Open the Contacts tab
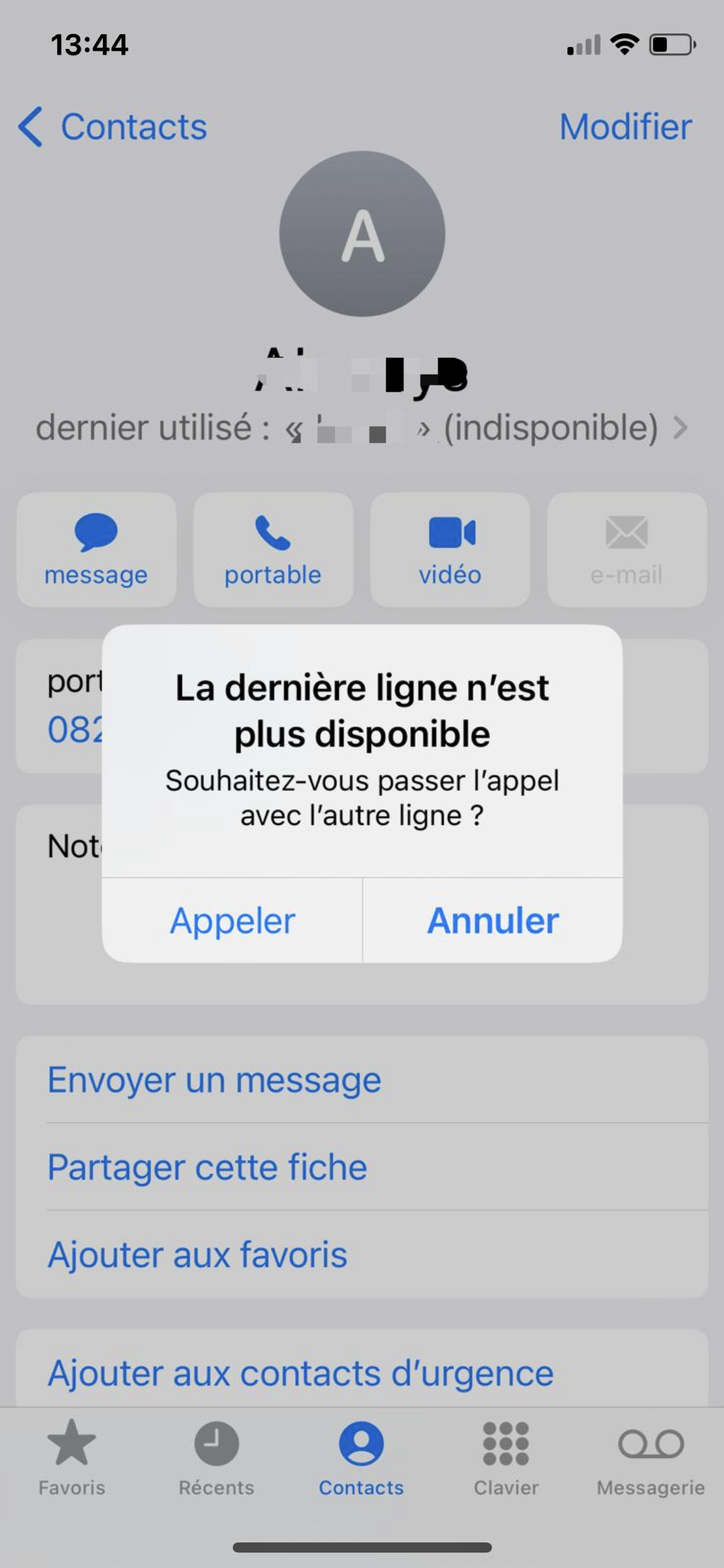Screen dimensions: 724x1568 point(362,1459)
